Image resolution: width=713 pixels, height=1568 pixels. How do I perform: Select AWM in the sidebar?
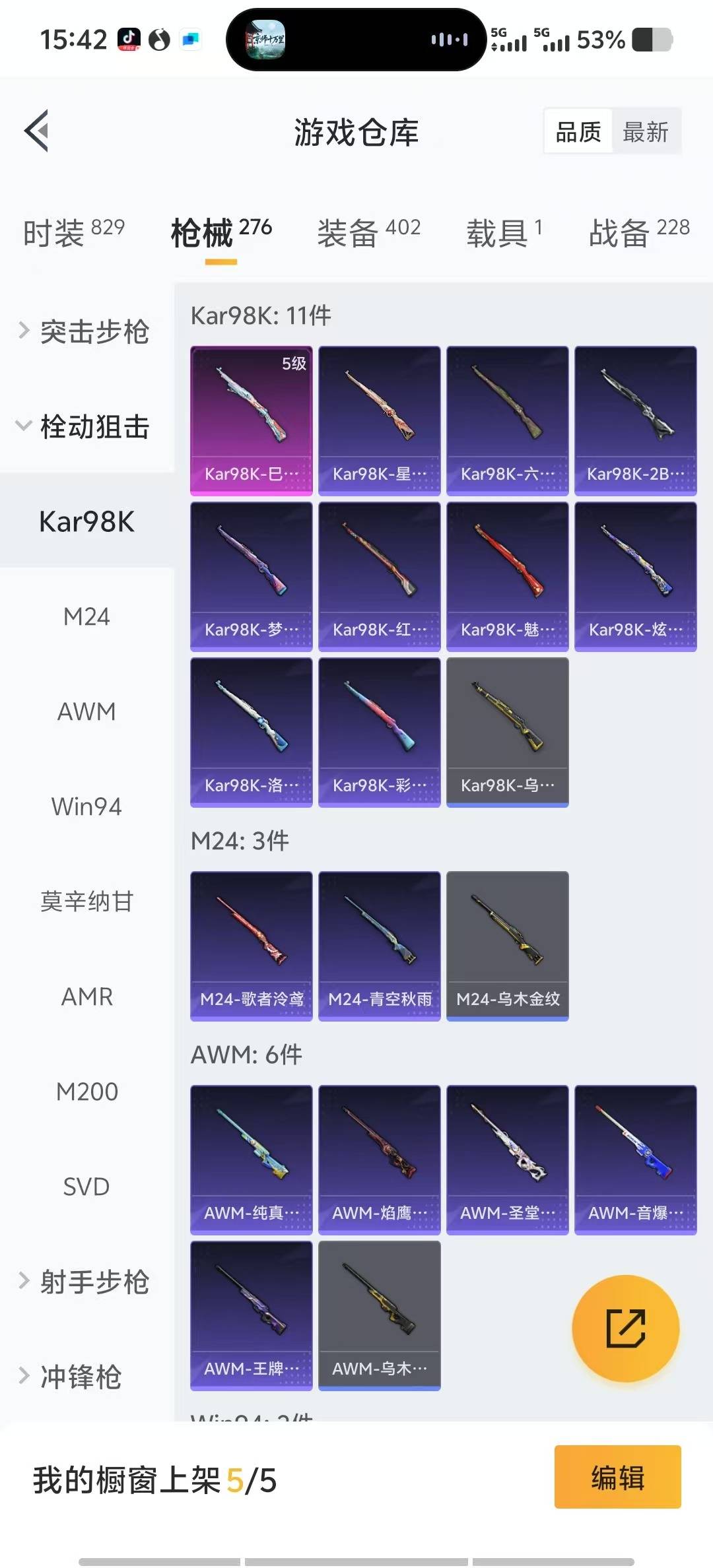86,711
